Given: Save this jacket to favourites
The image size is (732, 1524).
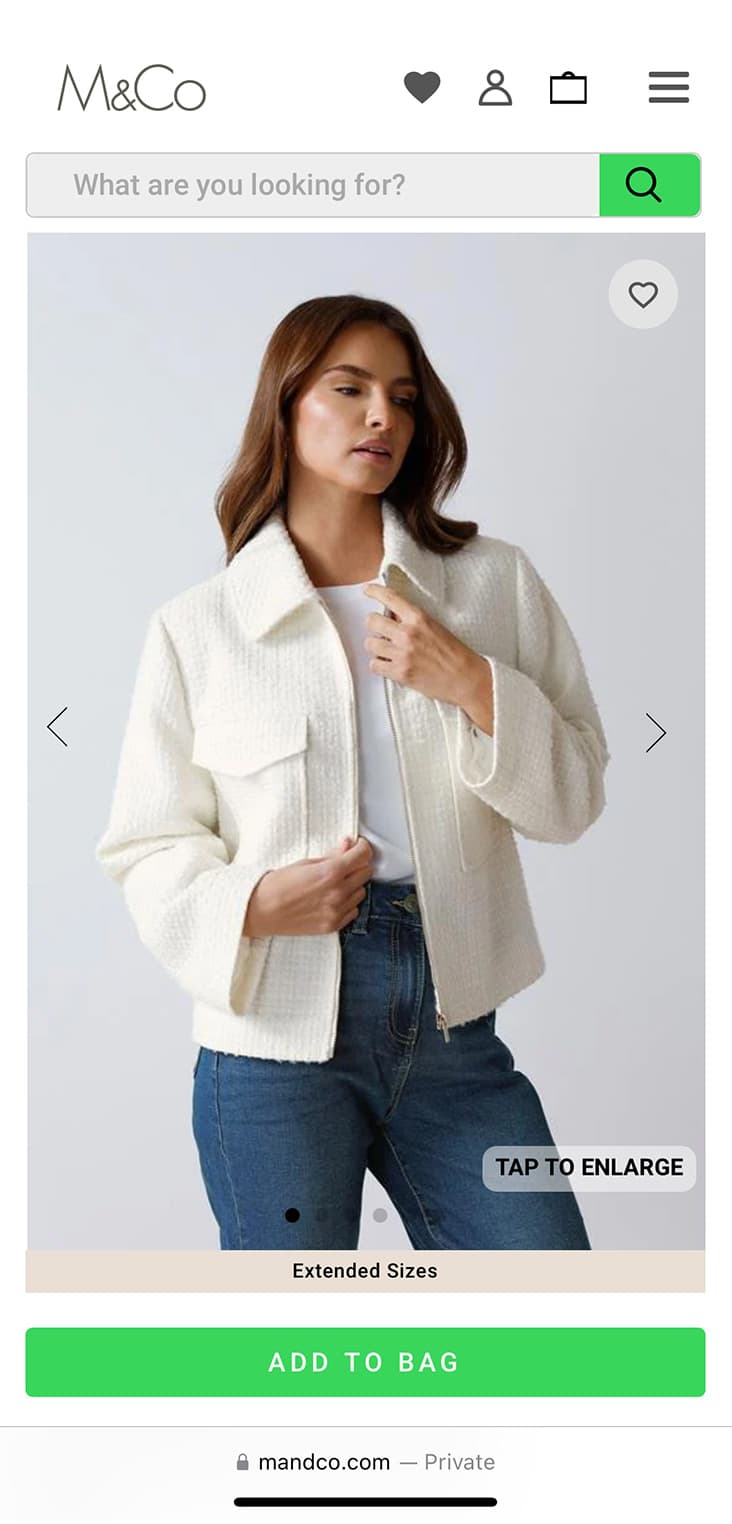Looking at the screenshot, I should tap(643, 294).
